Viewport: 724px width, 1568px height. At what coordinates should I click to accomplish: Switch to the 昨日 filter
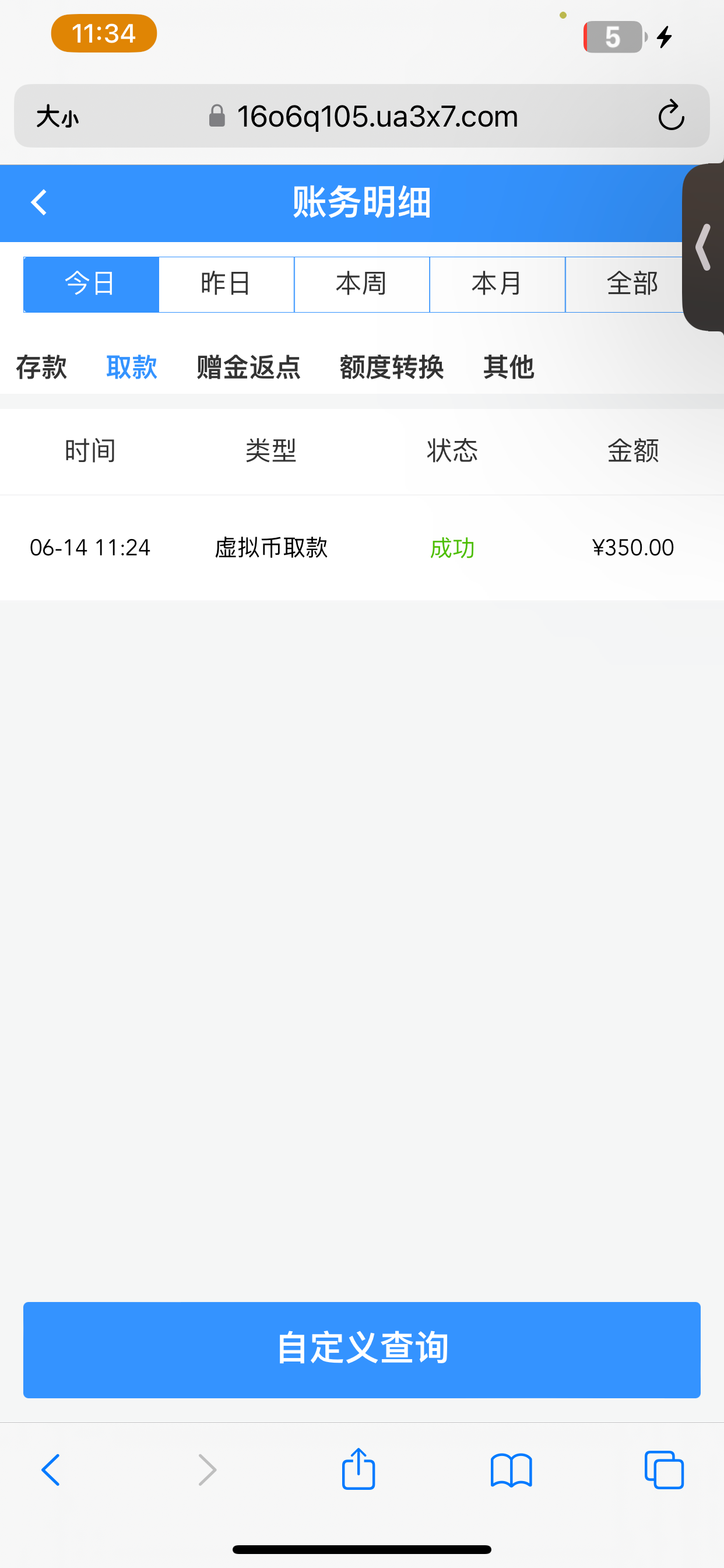click(x=226, y=284)
